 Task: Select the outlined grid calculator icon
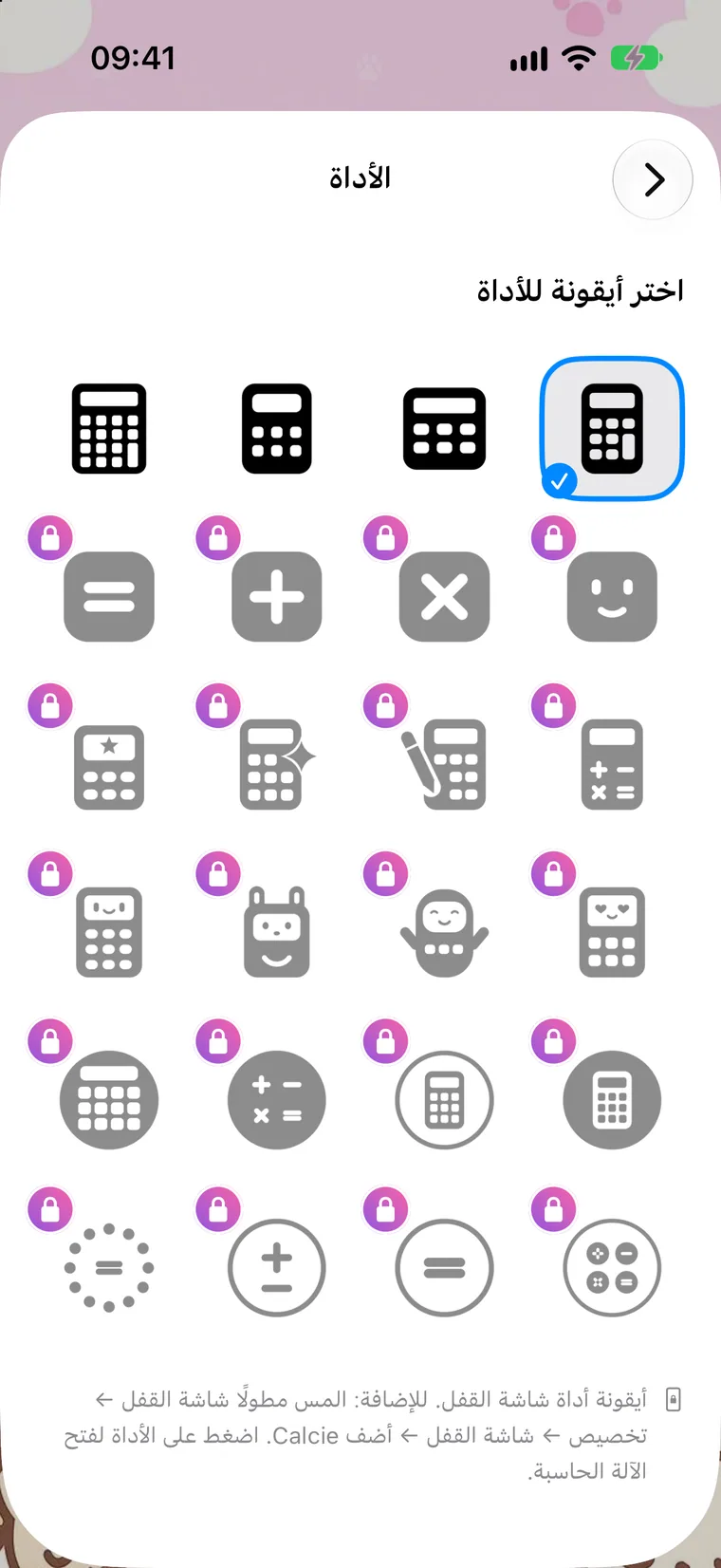[109, 428]
